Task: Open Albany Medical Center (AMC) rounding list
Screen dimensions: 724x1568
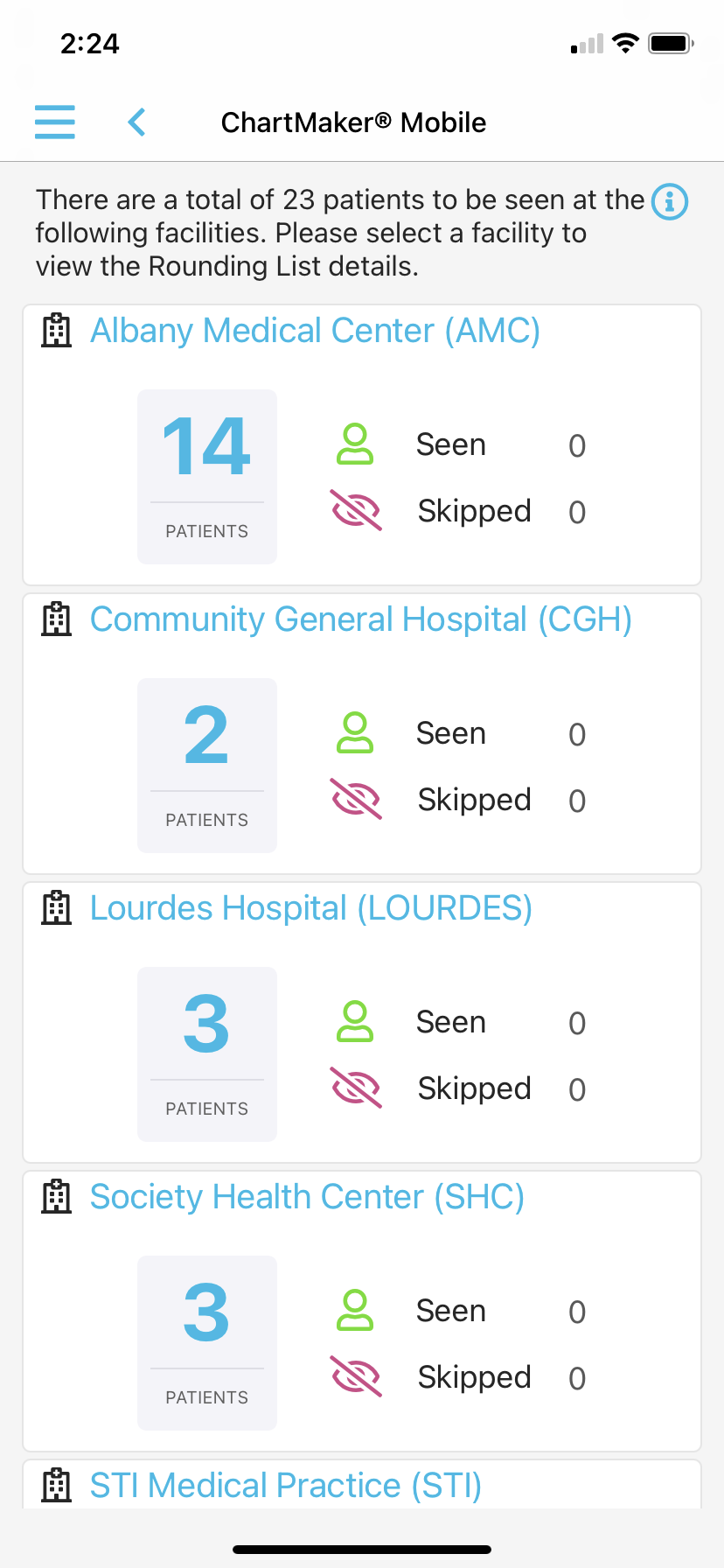Action: [315, 331]
